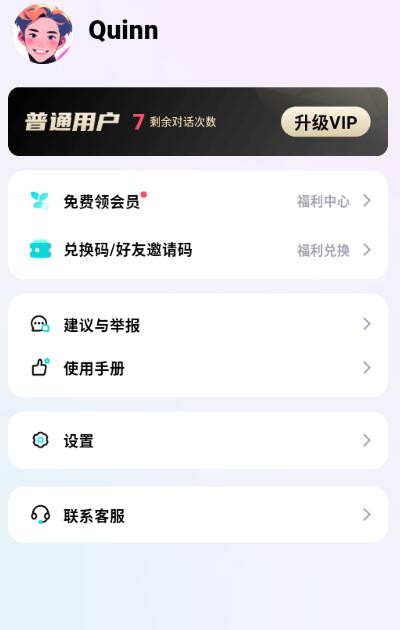Tap Quinn's profile avatar
Image resolution: width=400 pixels, height=630 pixels.
point(43,33)
